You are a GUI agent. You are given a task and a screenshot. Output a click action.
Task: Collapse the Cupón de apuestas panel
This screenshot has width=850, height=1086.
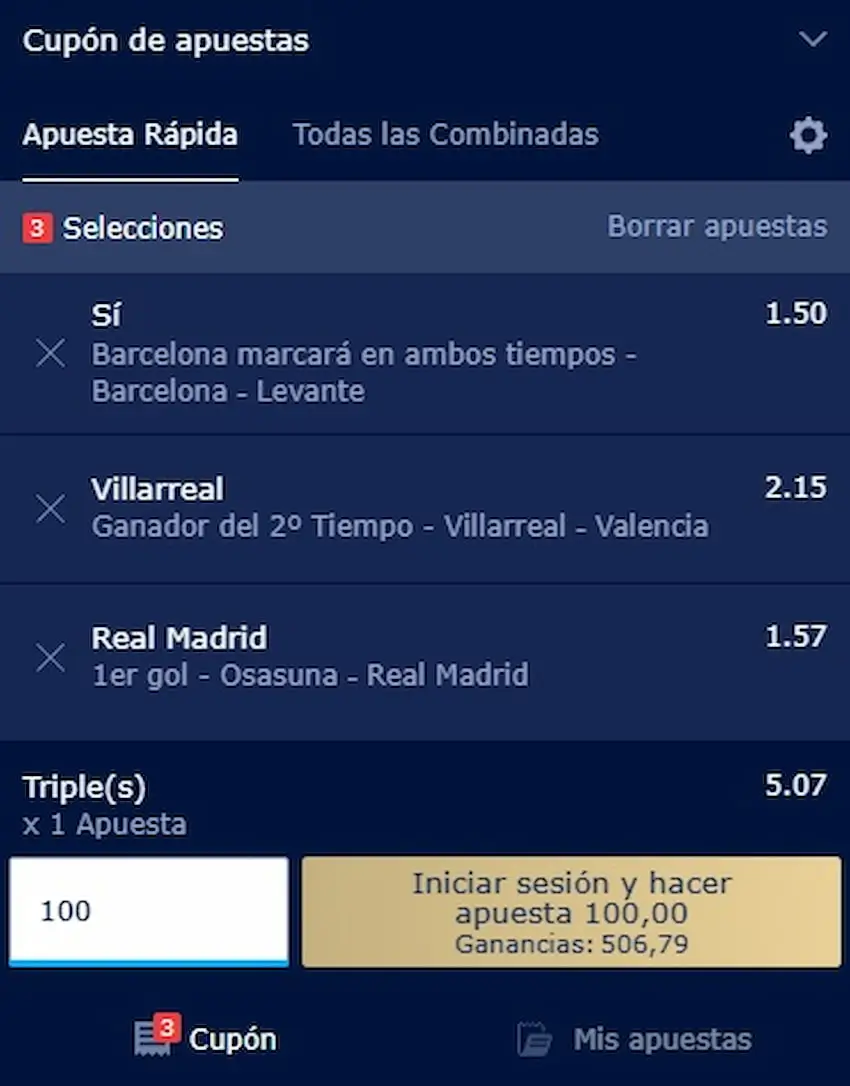(813, 40)
